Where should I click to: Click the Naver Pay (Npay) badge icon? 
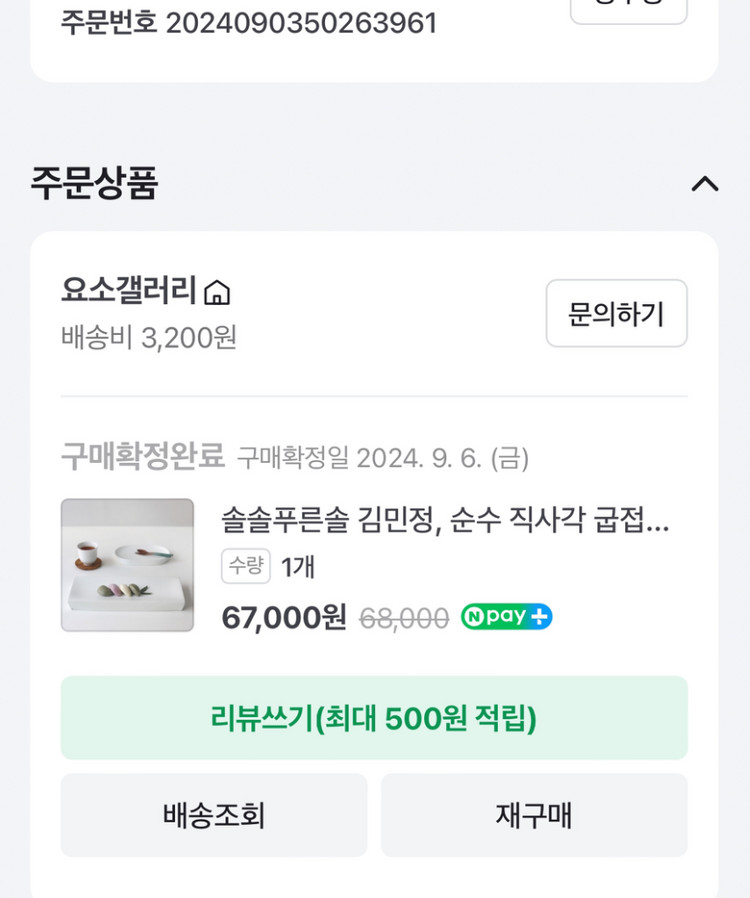[505, 617]
